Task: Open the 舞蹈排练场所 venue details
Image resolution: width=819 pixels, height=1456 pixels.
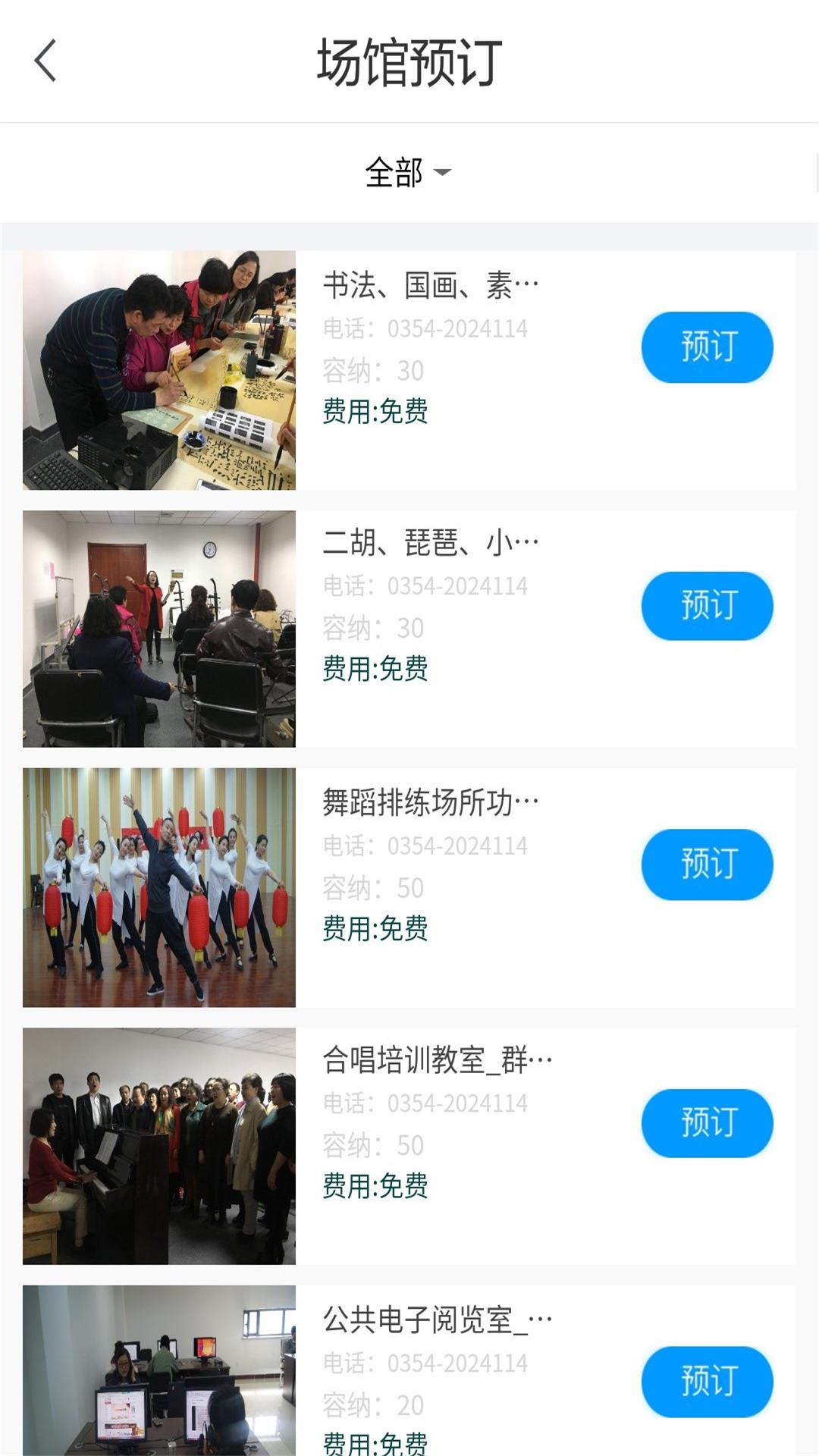Action: point(430,803)
